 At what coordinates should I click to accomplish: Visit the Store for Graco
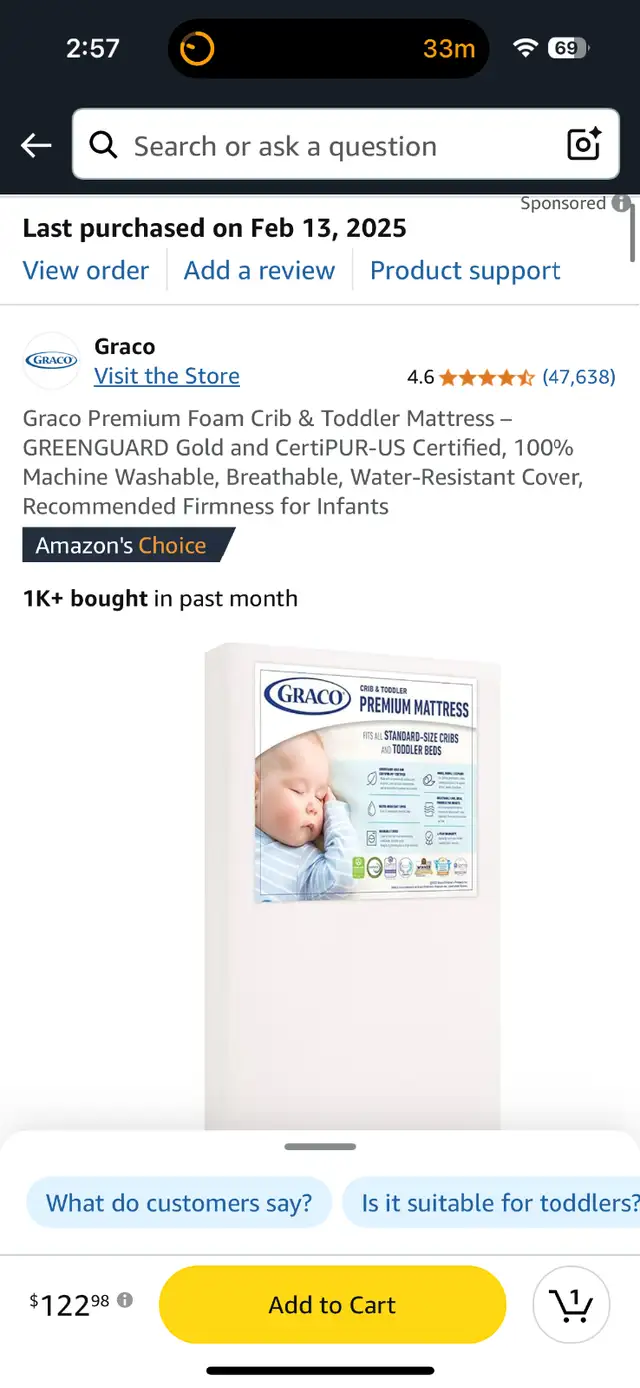point(167,376)
